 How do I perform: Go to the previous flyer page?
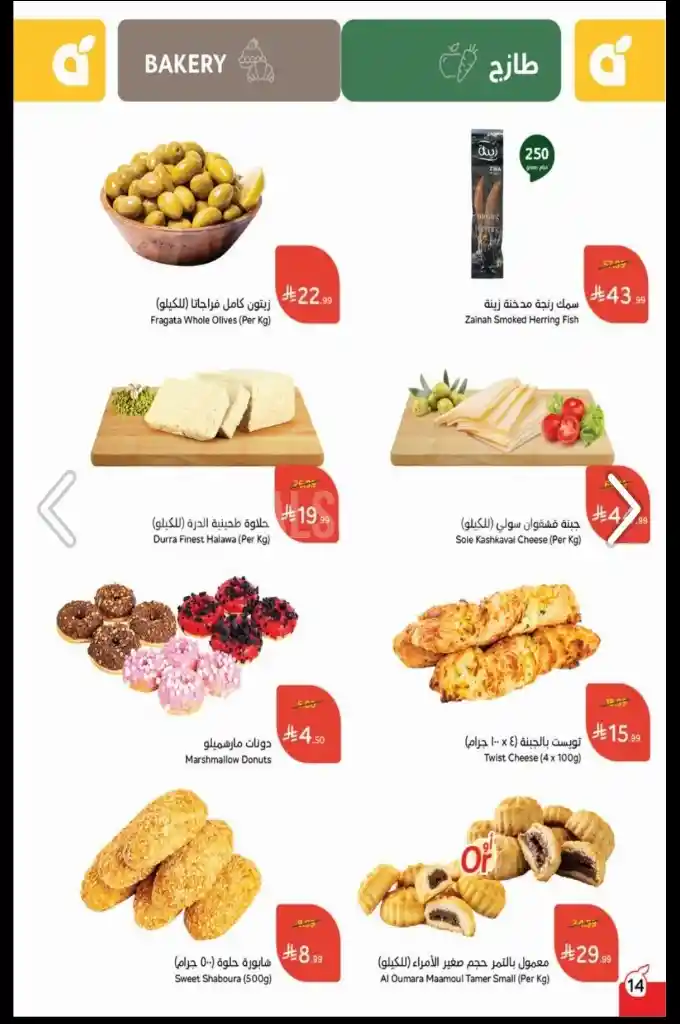(57, 509)
